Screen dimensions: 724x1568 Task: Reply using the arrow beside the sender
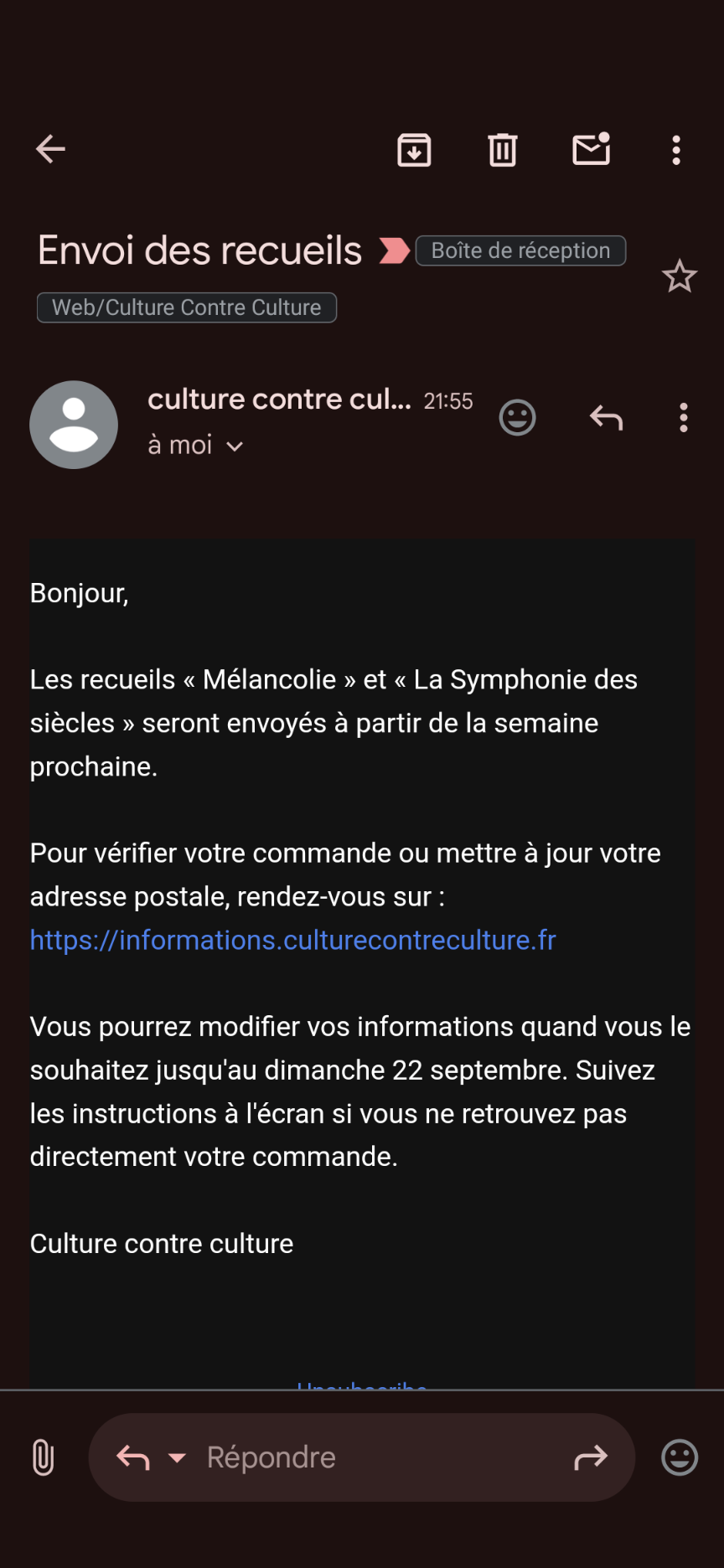[606, 417]
